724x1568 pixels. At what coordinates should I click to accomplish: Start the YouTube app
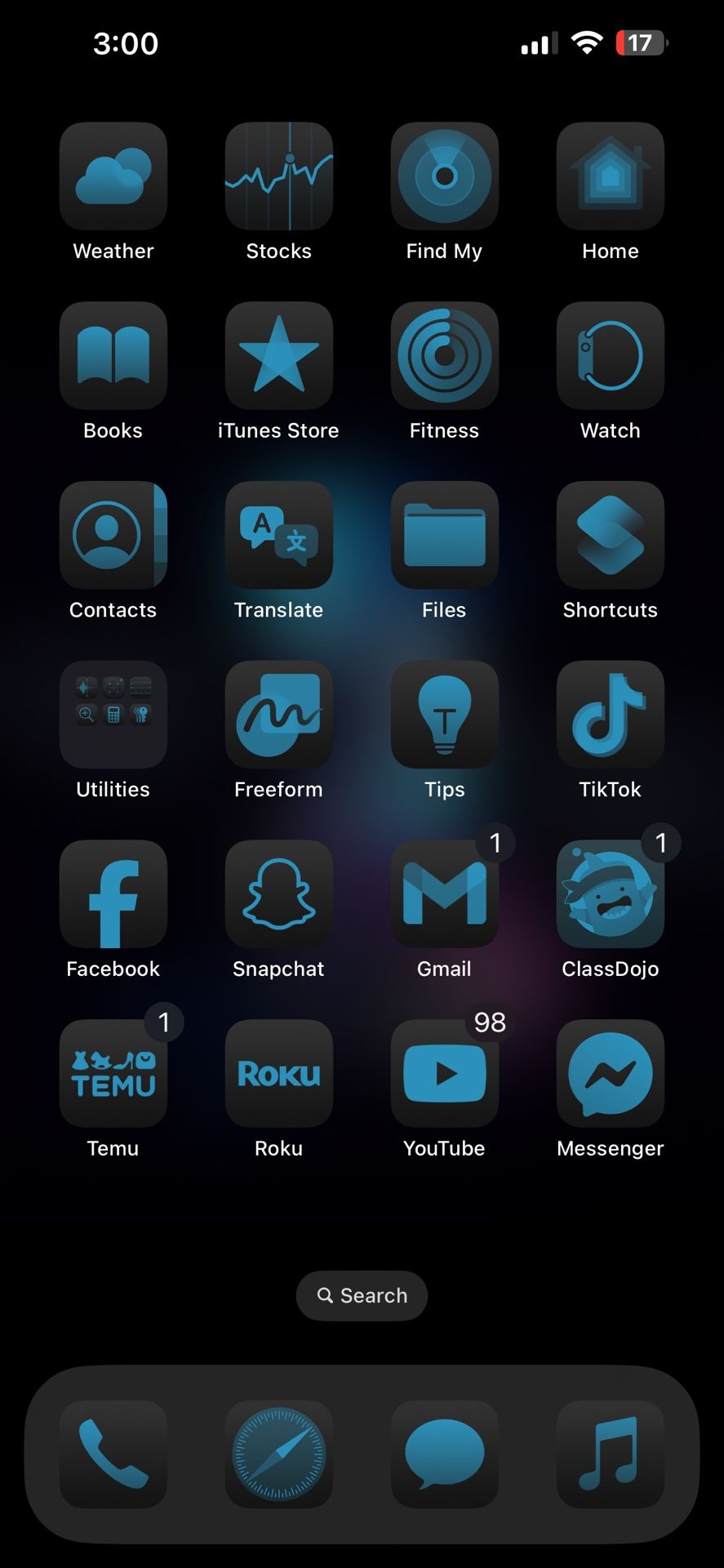point(444,1073)
